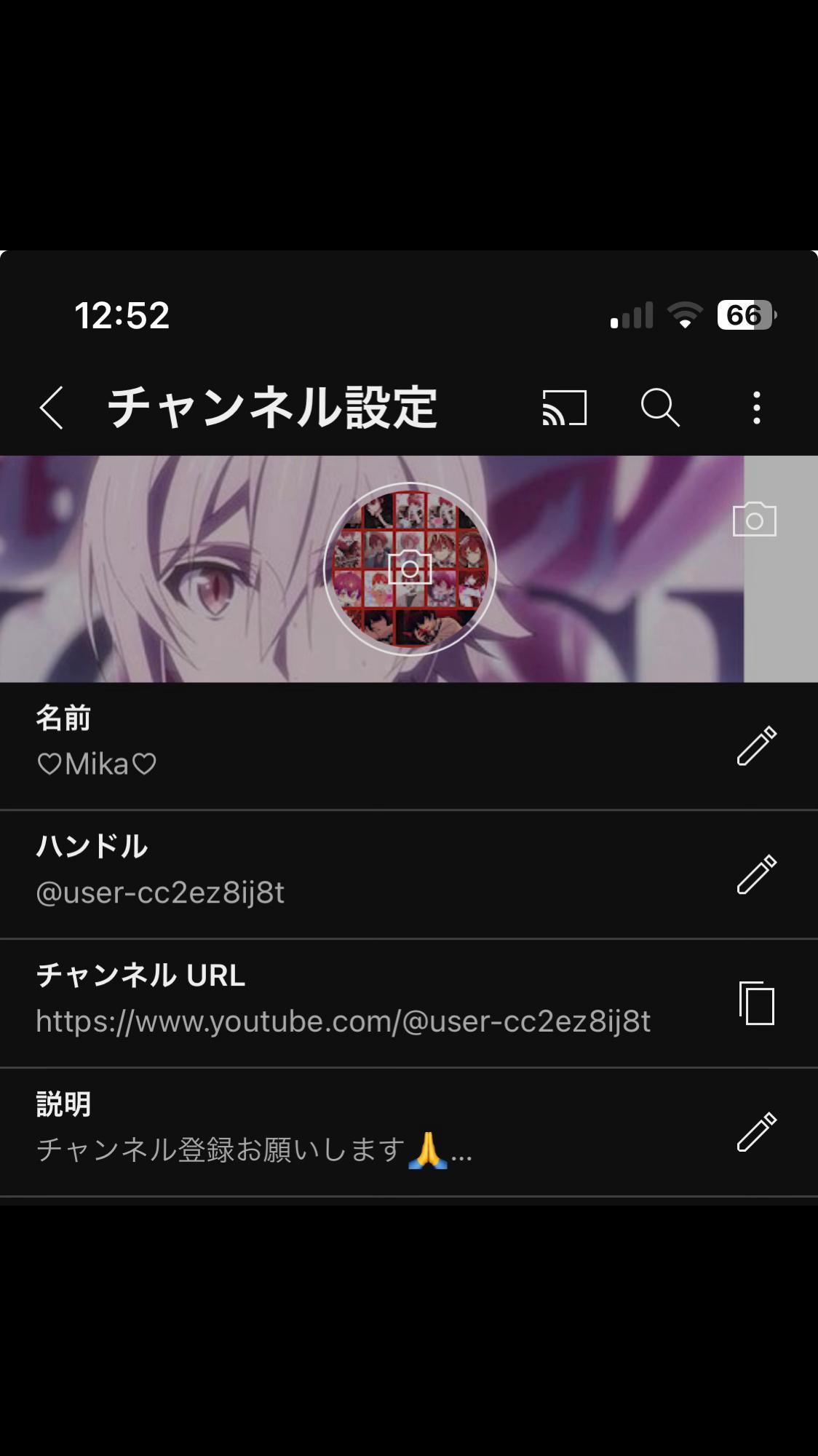This screenshot has width=818, height=1456.
Task: Edit the 名前 field pencil icon
Action: pyautogui.click(x=757, y=745)
